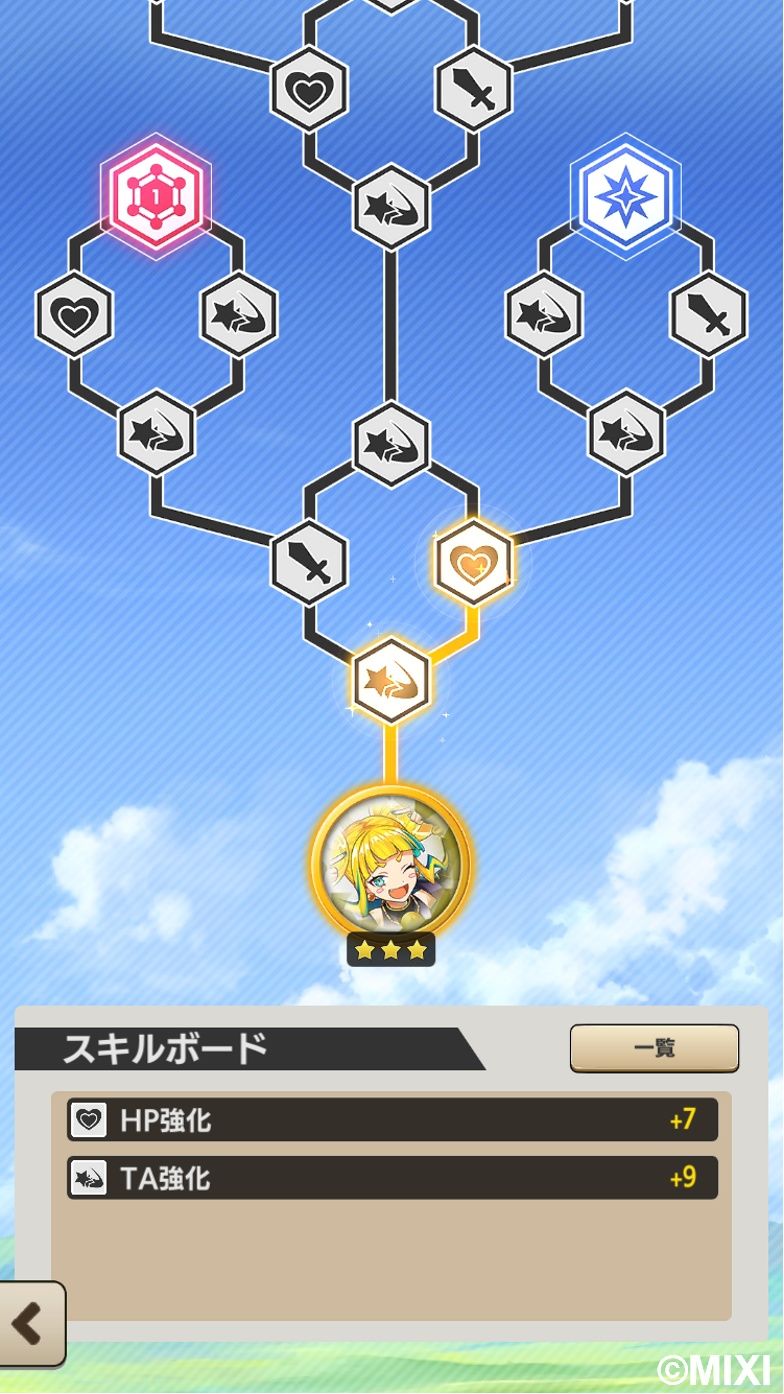Viewport: 784px width, 1394px height.
Task: Tap the gold heart skill node
Action: [x=474, y=562]
